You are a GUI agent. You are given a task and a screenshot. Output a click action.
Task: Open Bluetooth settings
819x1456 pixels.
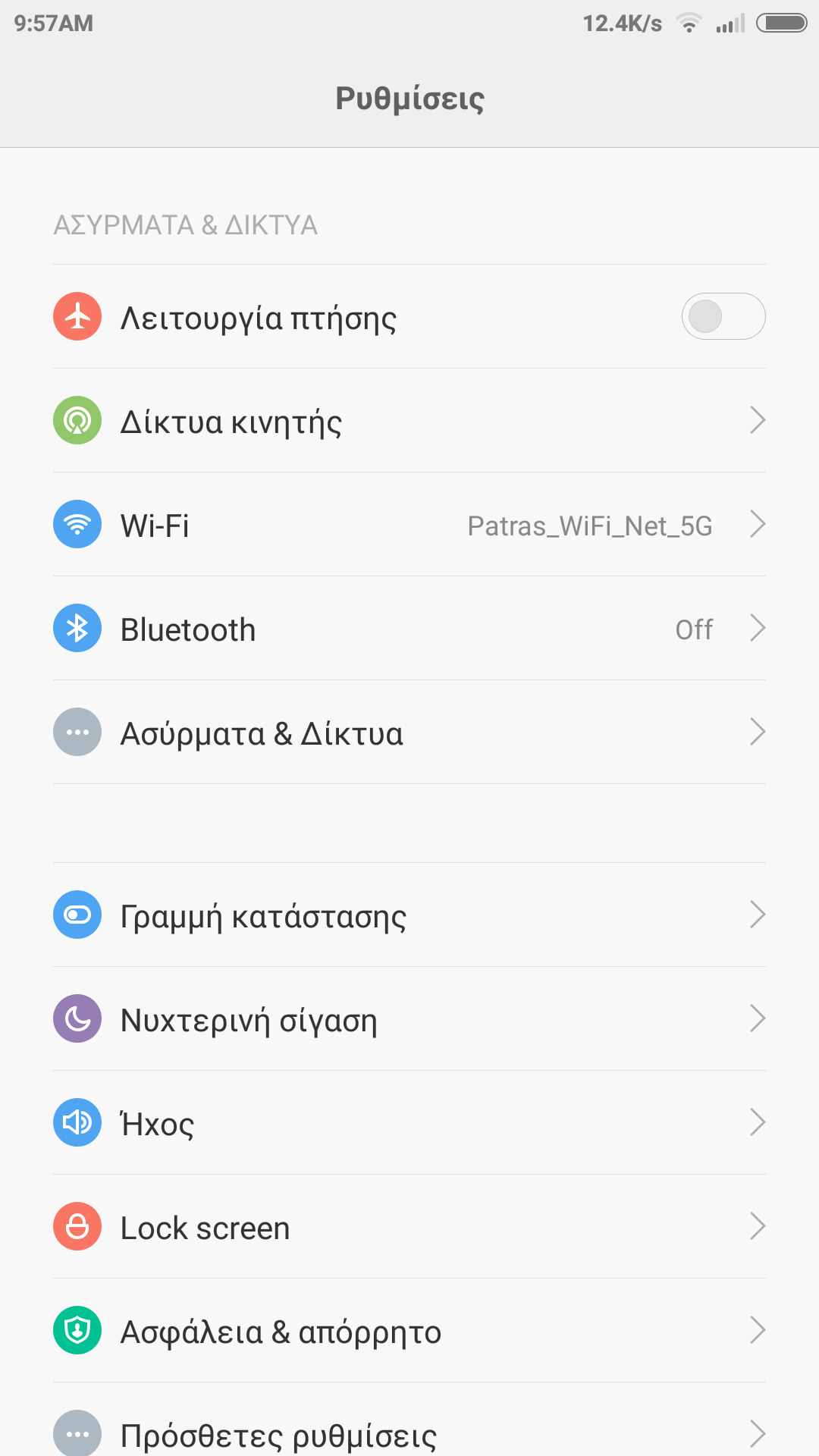point(409,629)
